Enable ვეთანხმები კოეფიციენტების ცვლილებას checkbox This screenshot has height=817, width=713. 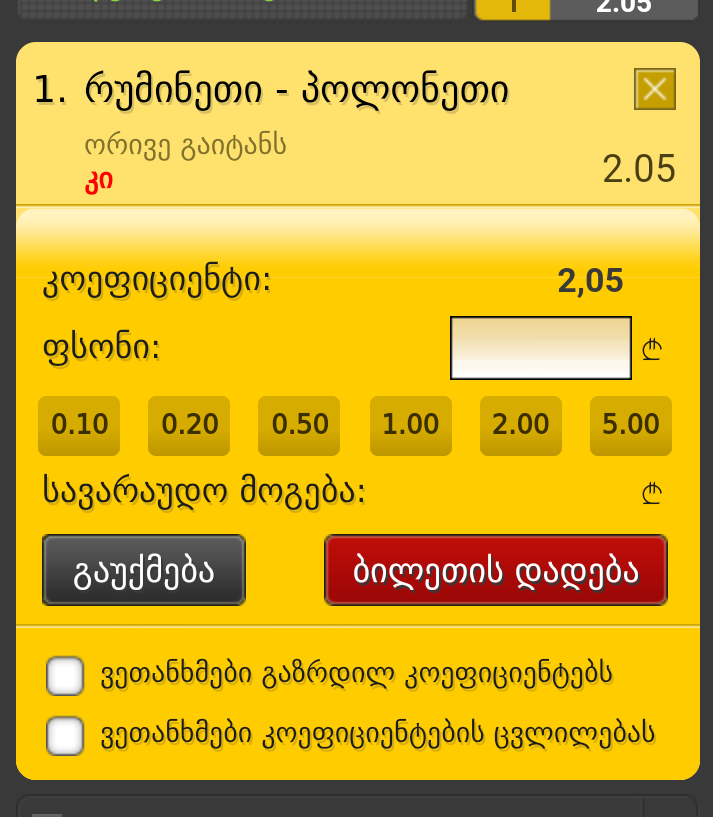click(66, 736)
